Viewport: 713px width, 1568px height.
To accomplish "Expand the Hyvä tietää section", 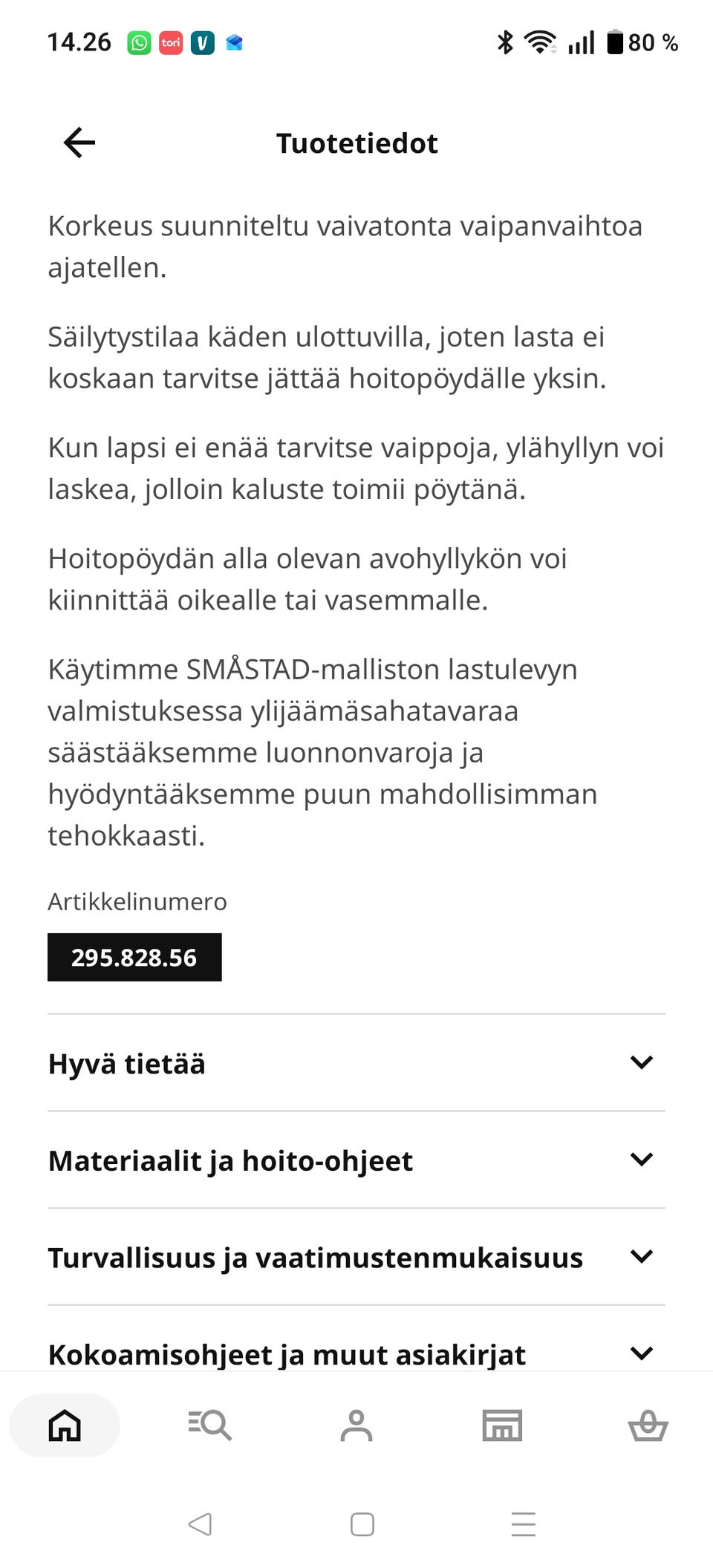I will [356, 1063].
